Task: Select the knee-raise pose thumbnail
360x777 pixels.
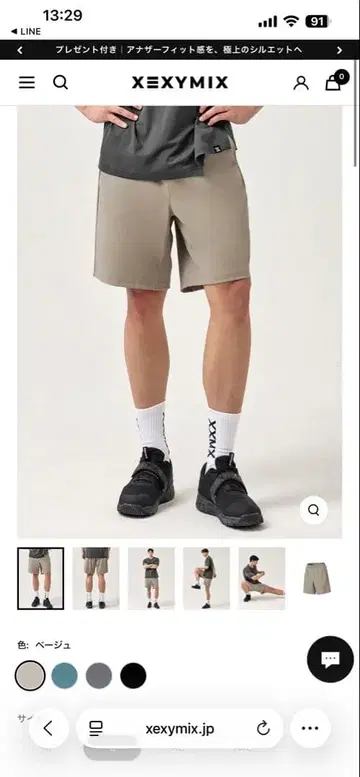Action: [x=206, y=578]
